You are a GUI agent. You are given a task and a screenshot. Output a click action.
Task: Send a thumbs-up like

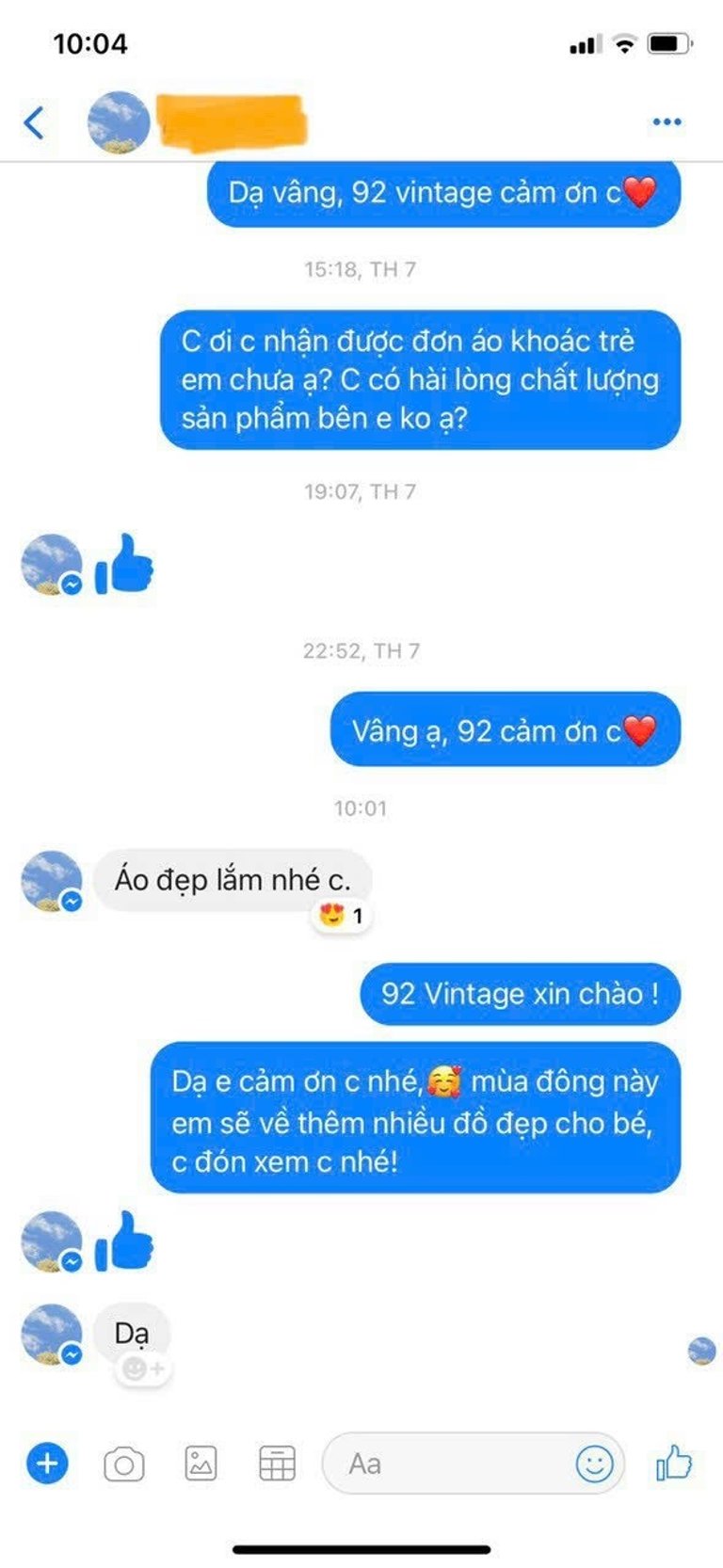pyautogui.click(x=673, y=1464)
